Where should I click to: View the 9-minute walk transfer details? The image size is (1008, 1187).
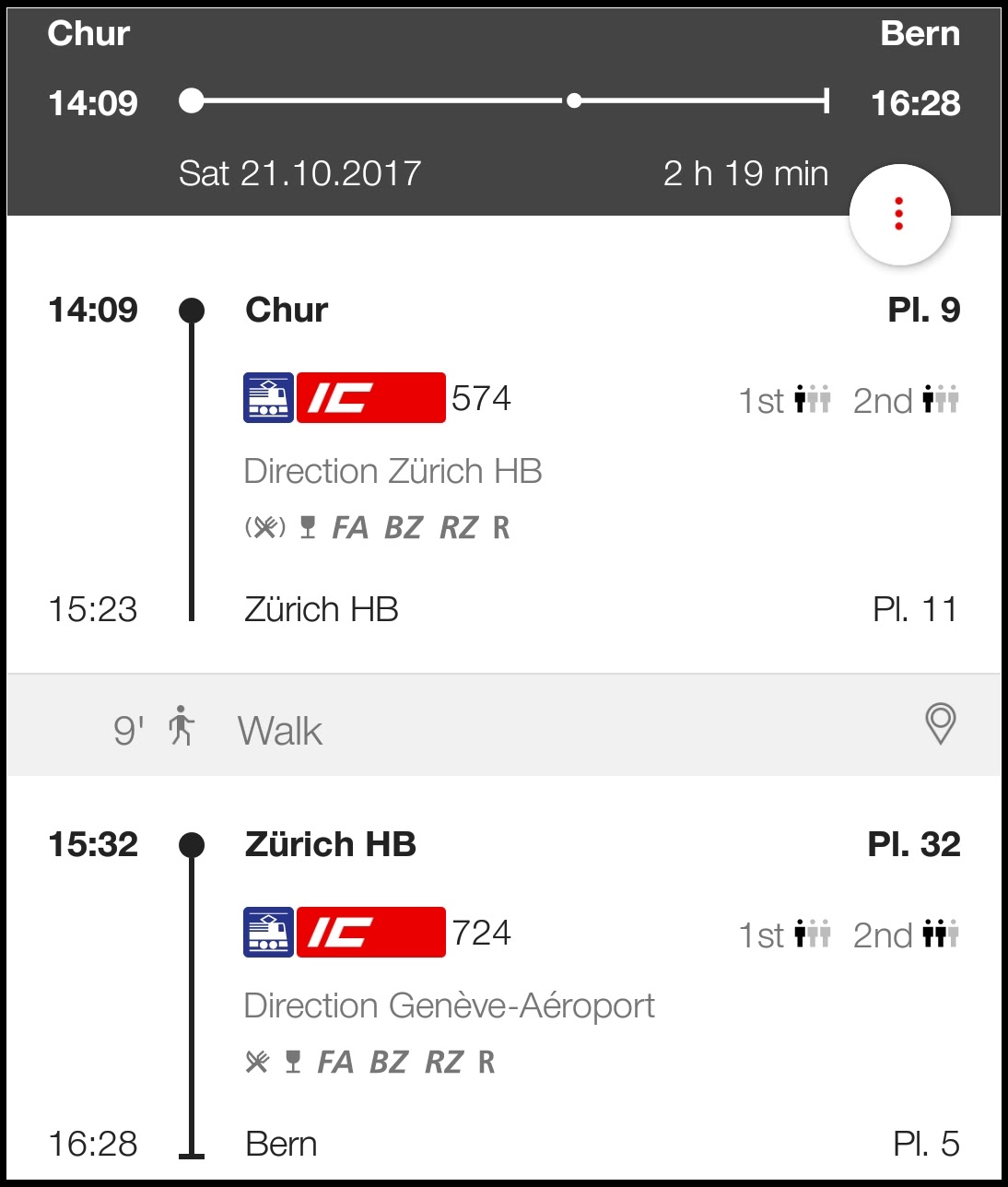280,731
